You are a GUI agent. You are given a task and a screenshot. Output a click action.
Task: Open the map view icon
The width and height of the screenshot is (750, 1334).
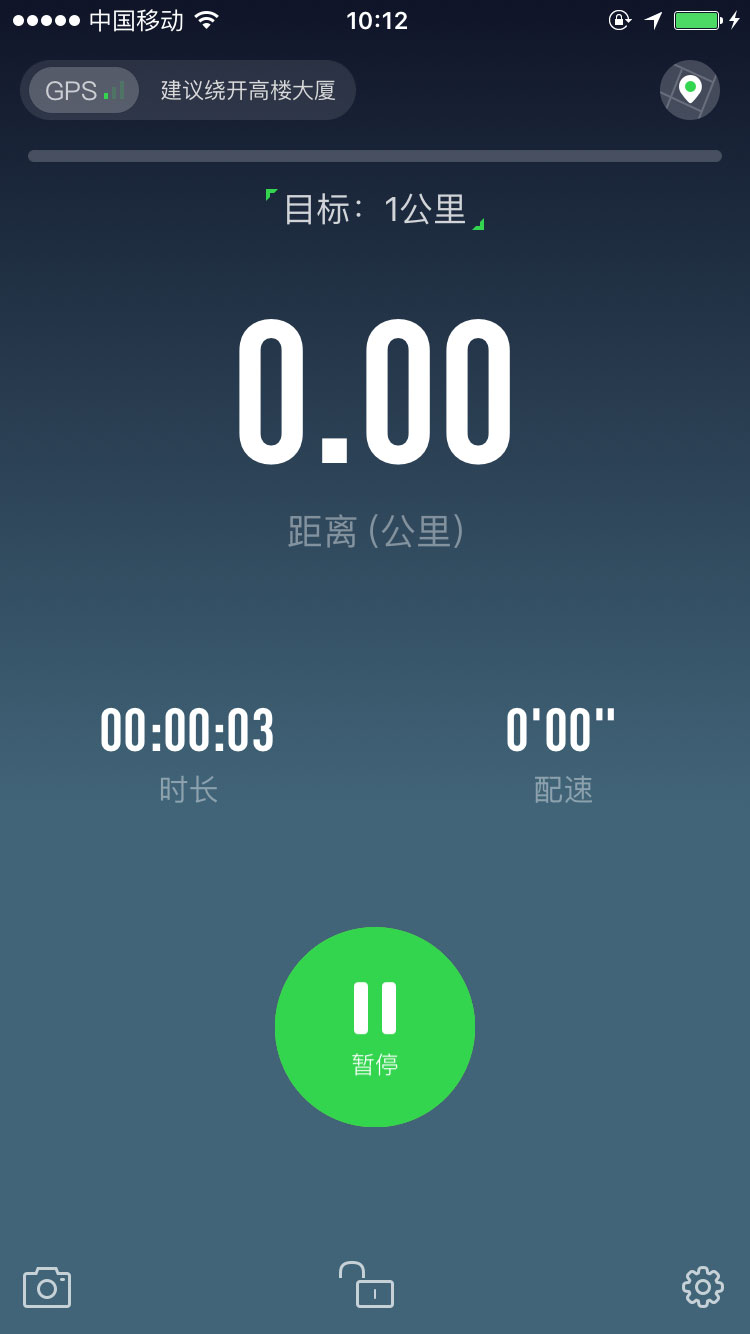pos(688,90)
